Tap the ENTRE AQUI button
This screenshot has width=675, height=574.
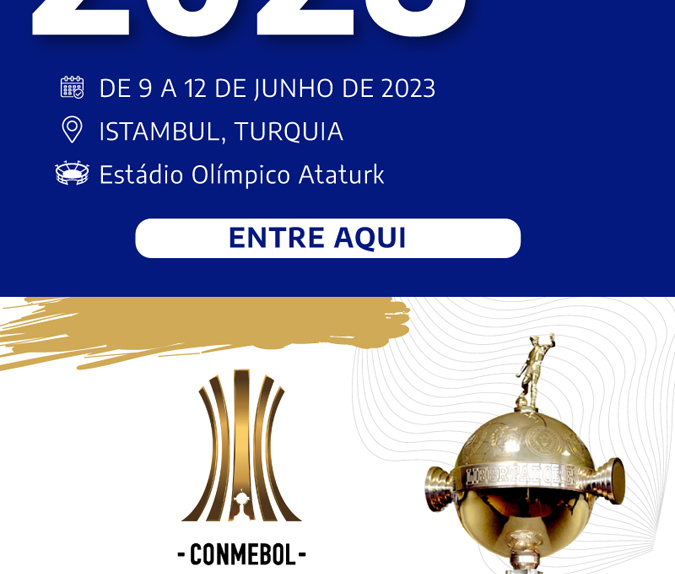click(x=327, y=238)
